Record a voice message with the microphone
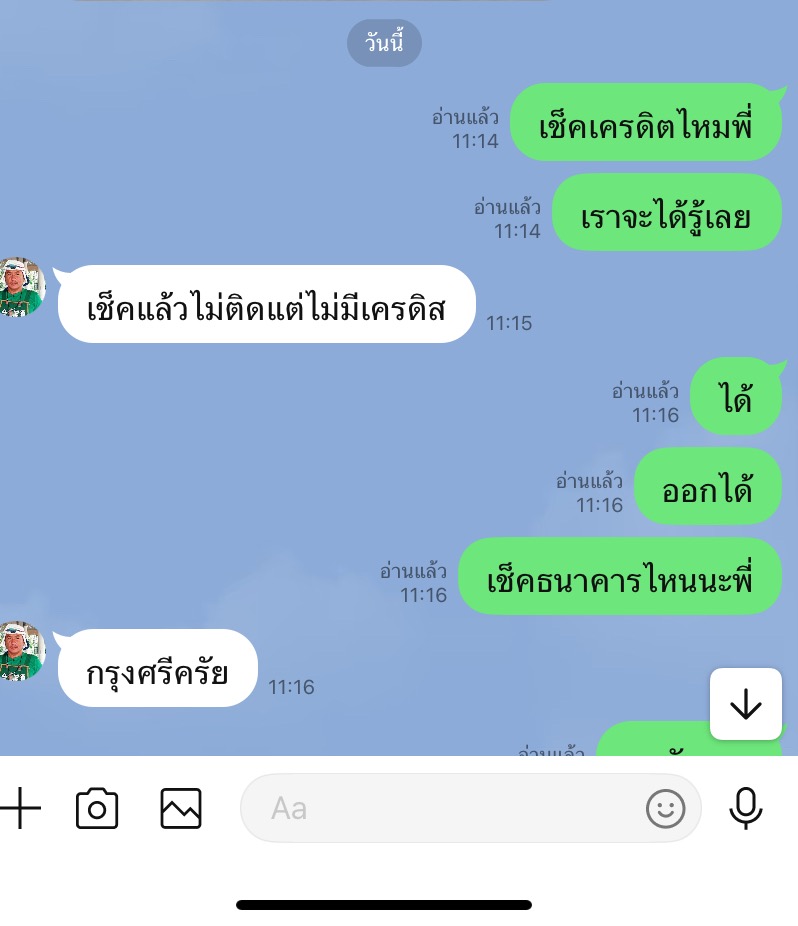 point(745,808)
